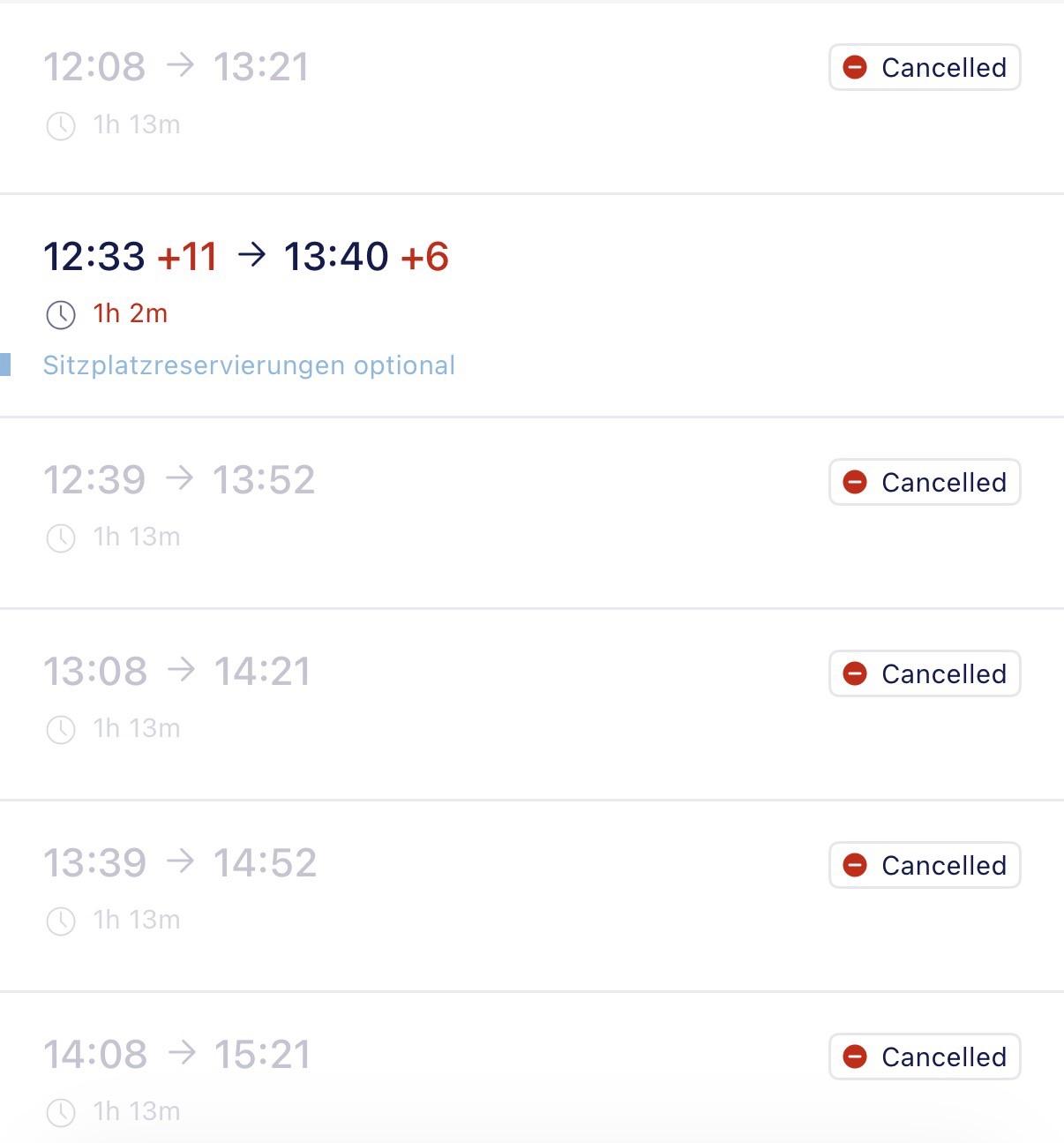The height and width of the screenshot is (1143, 1064).
Task: View the cancelled 13:08 to 14:21 connection
Action: tap(177, 672)
